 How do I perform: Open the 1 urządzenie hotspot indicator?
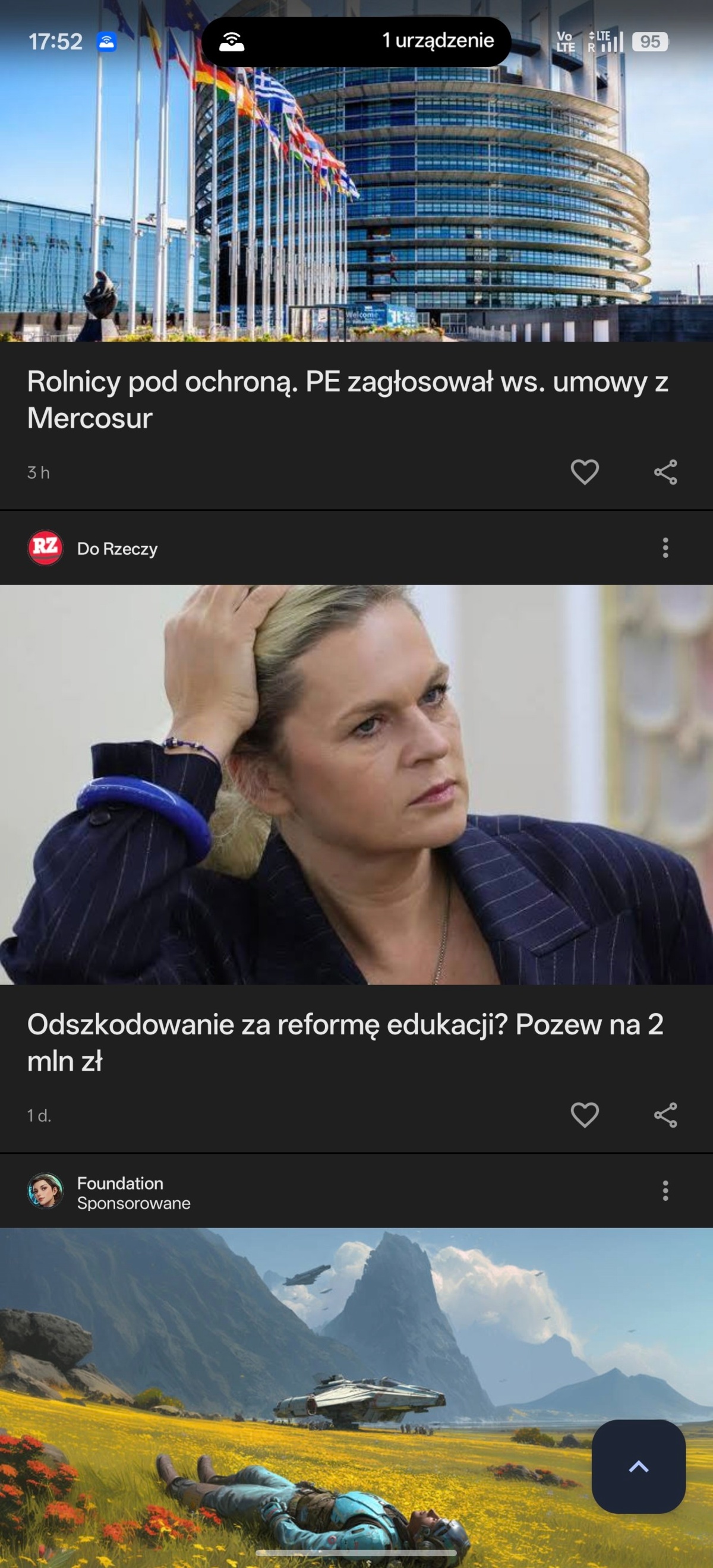pos(356,42)
